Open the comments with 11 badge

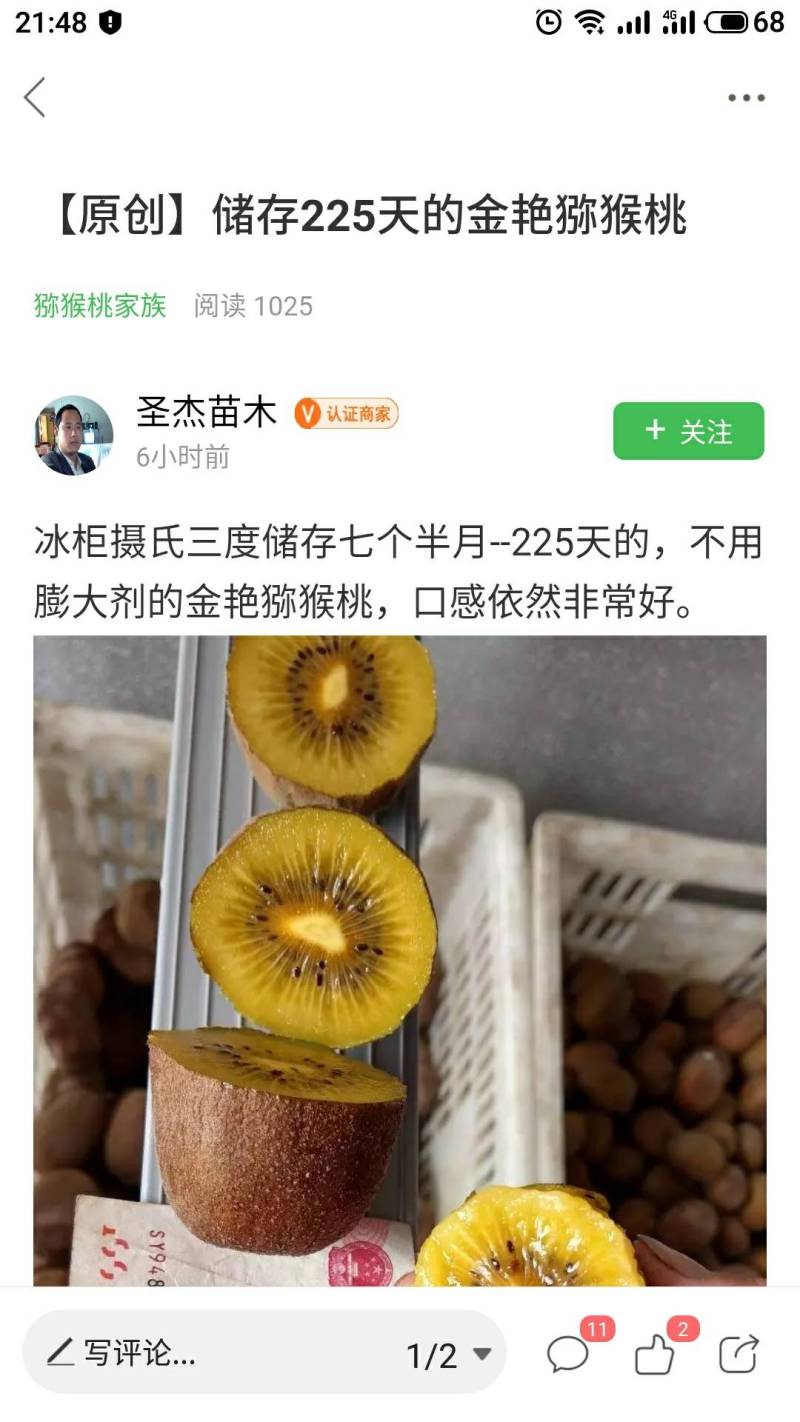coord(569,1354)
